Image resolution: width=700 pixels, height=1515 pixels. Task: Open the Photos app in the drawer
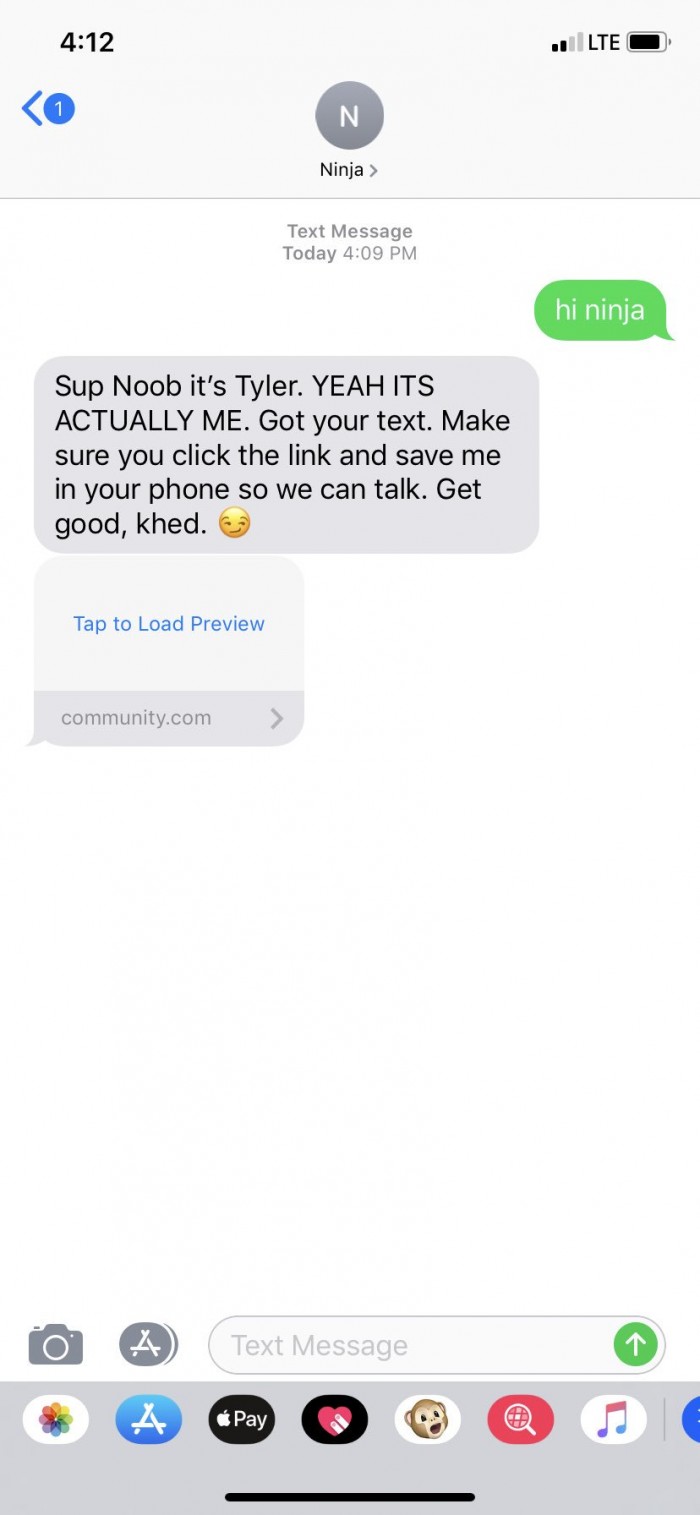[55, 1419]
